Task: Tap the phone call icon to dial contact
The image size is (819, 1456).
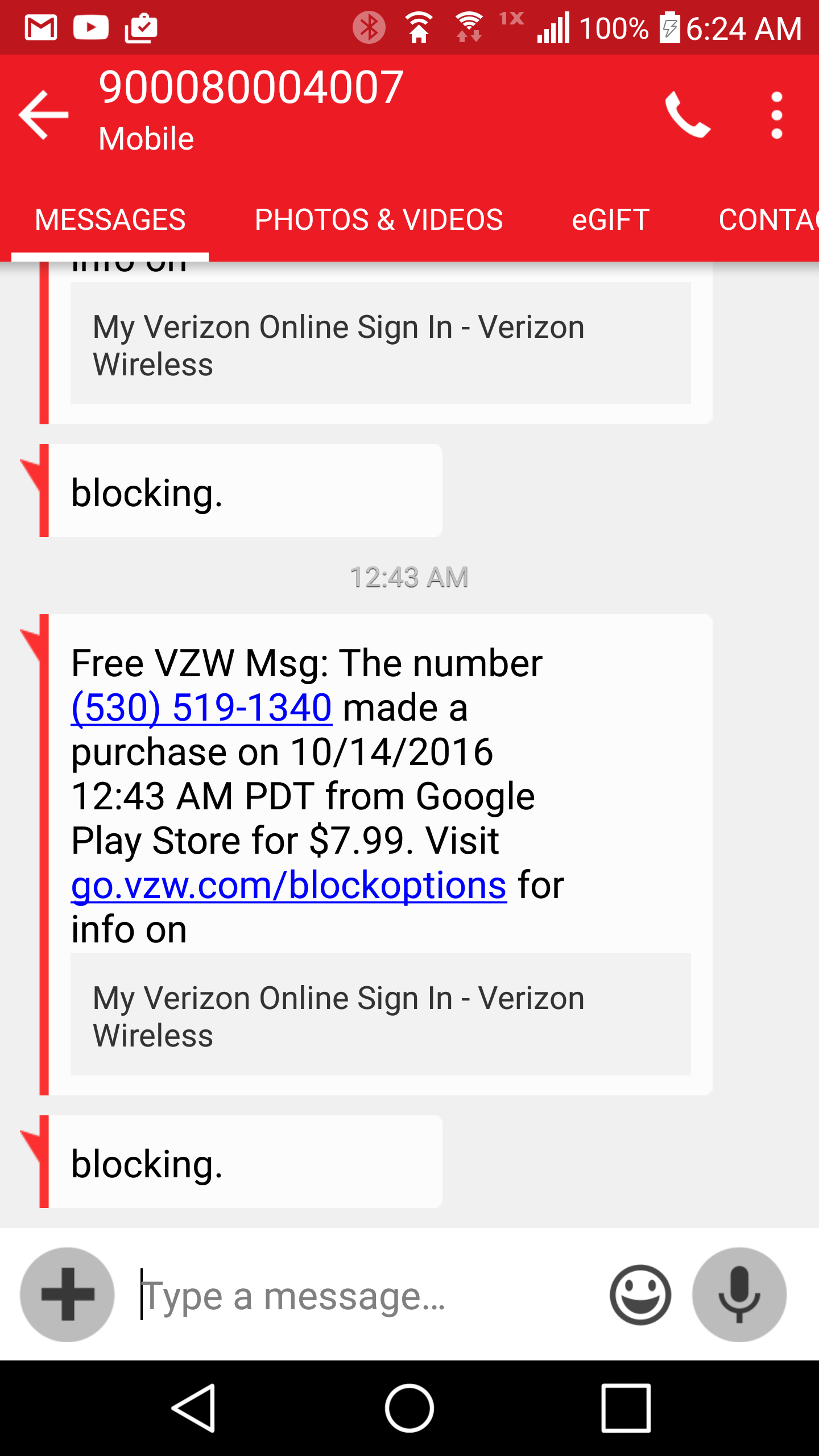Action: 689,114
